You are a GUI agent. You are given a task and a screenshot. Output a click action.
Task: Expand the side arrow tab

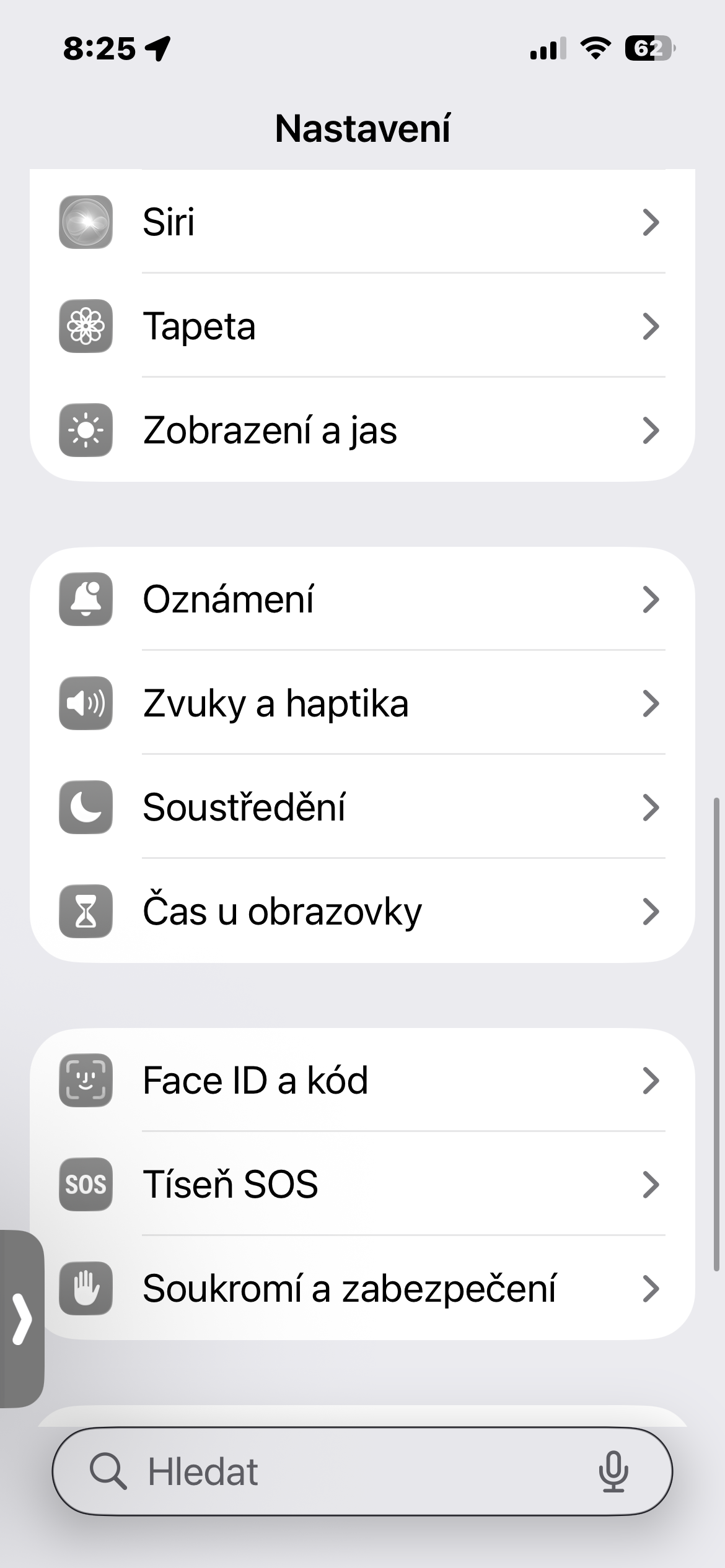click(x=22, y=1319)
